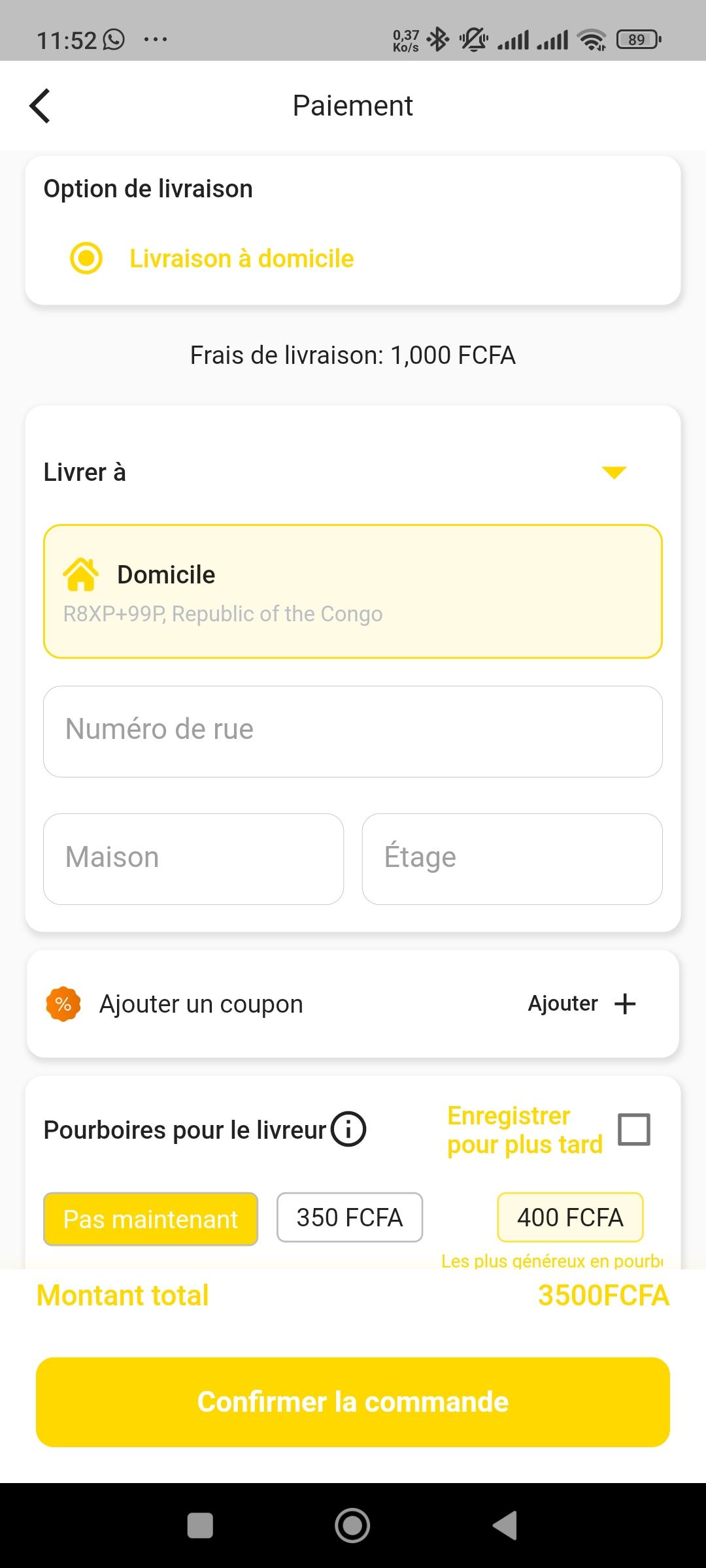This screenshot has height=1568, width=706.
Task: Enter the Étage input field
Action: pyautogui.click(x=512, y=858)
